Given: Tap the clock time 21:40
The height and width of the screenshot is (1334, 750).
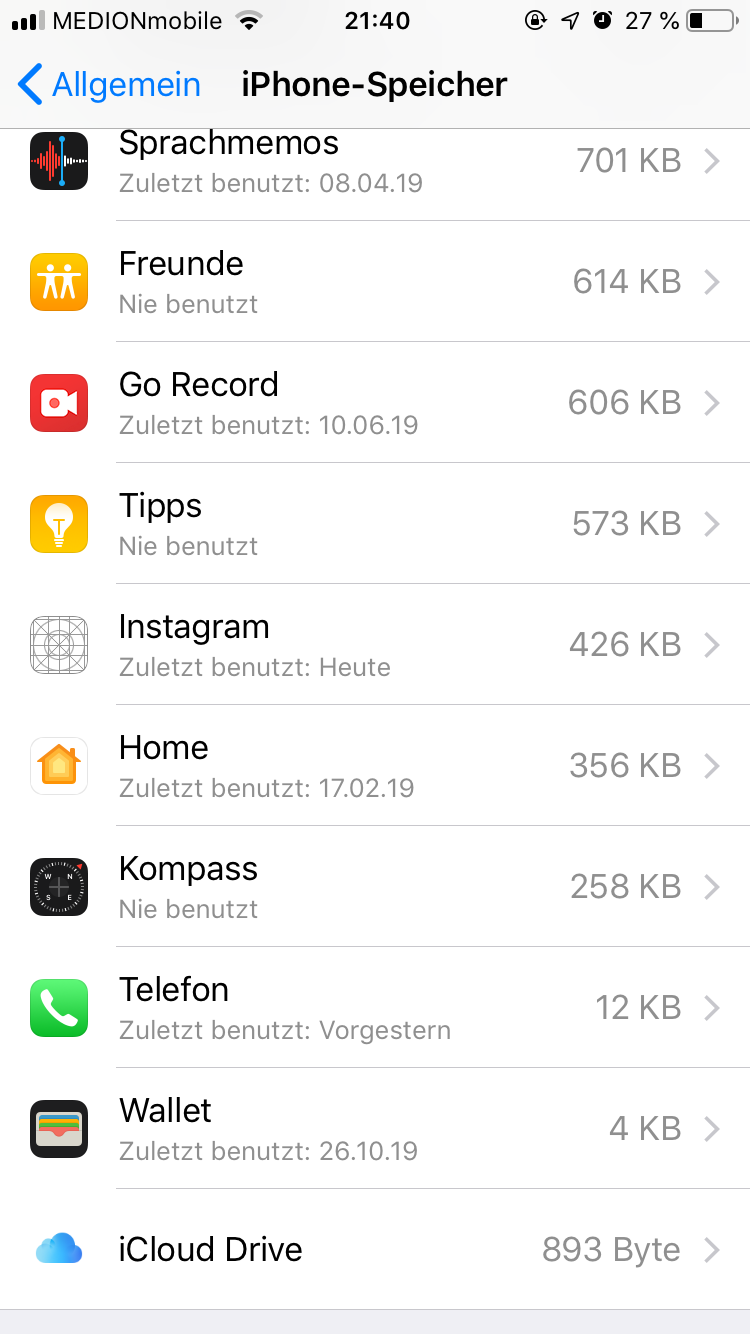Looking at the screenshot, I should click(x=376, y=17).
